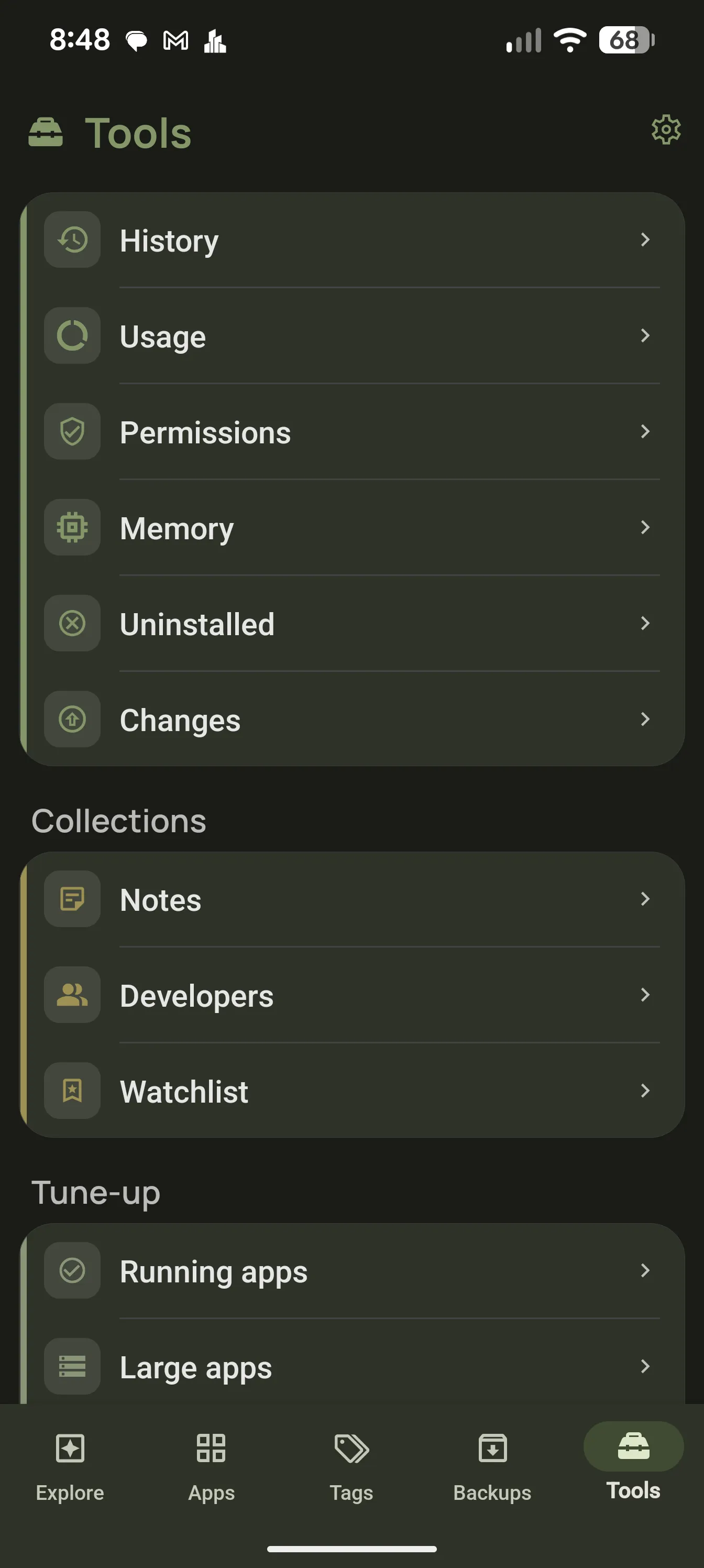Select the Watchlist bookmark icon
Image resolution: width=704 pixels, height=1568 pixels.
coord(72,1091)
